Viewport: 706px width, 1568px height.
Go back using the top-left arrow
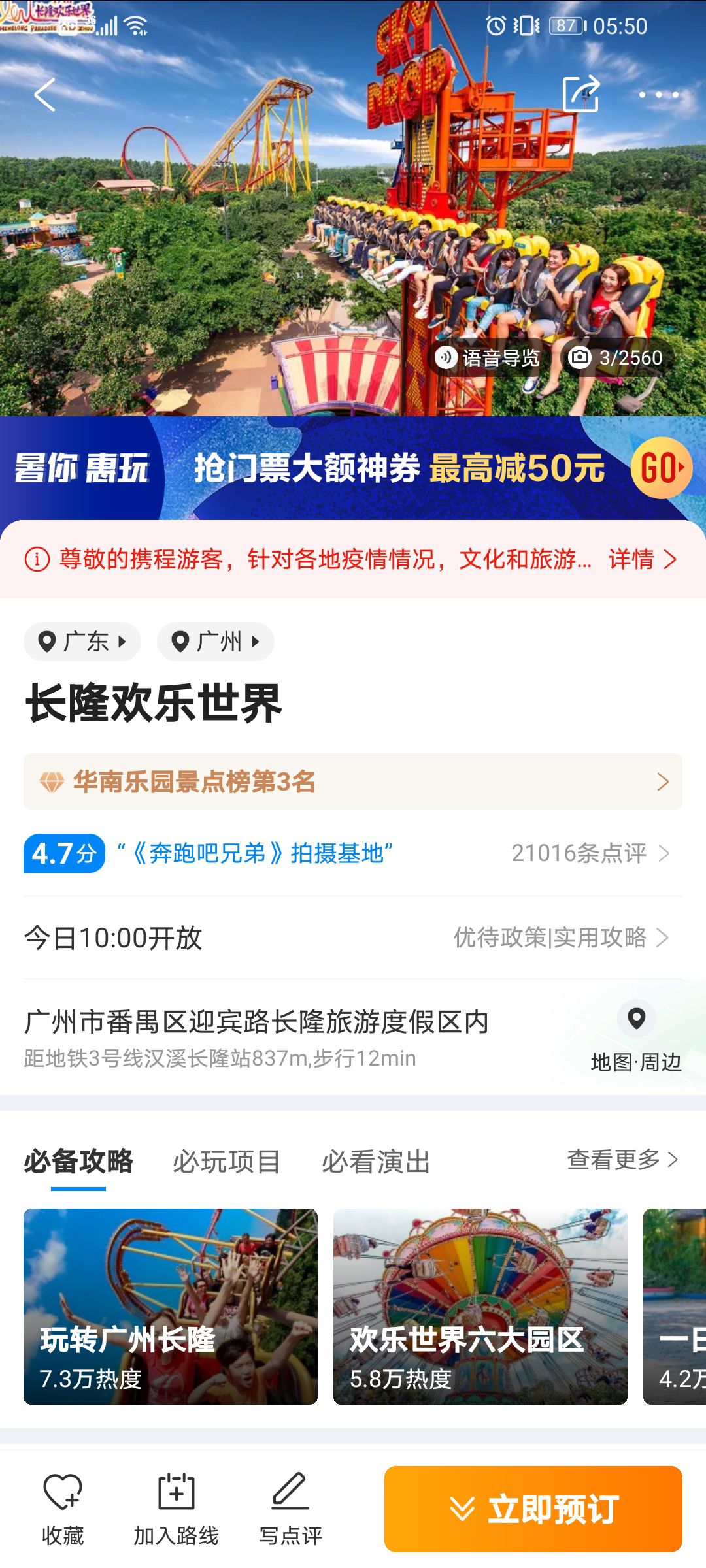click(44, 95)
